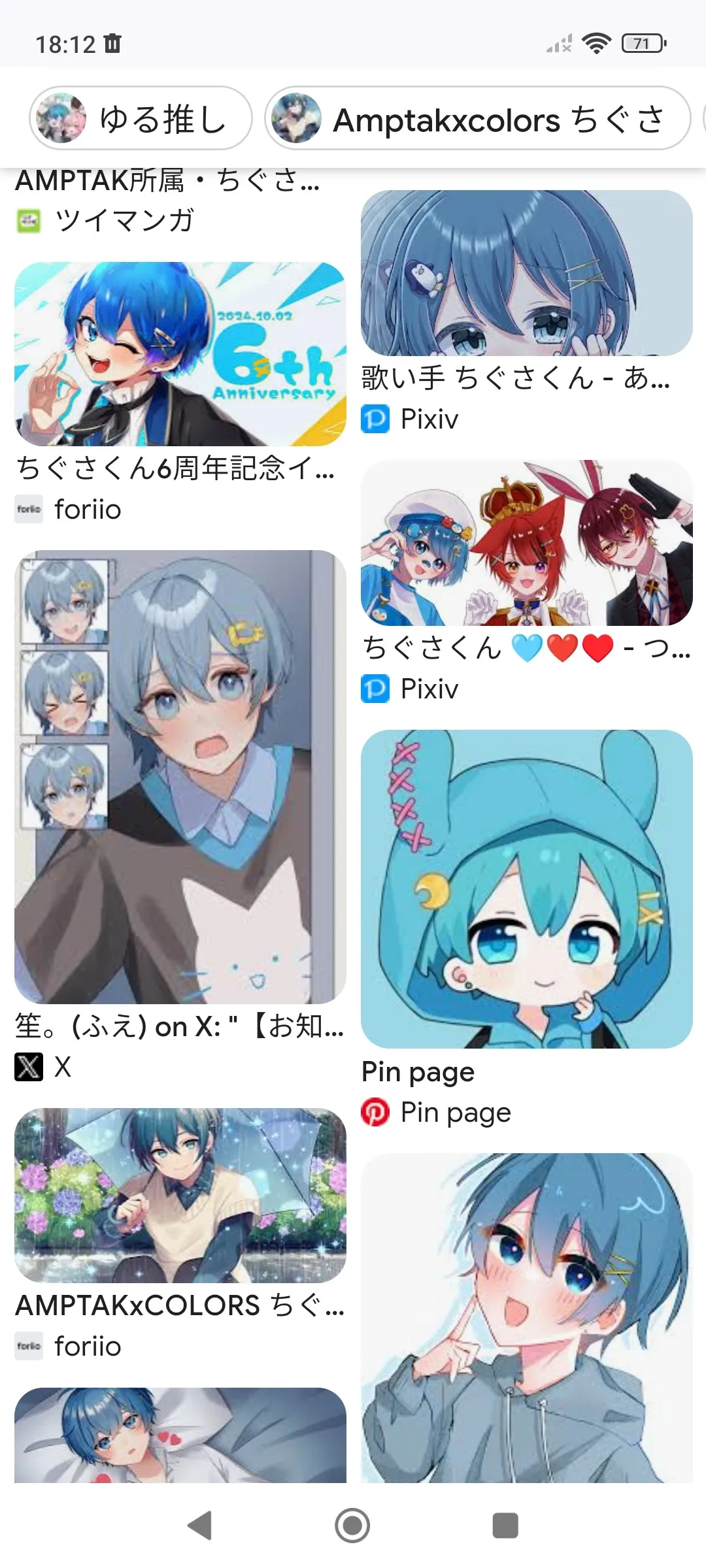Screen dimensions: 706x1568
Task: Return to the home screen
Action: coord(352,1525)
